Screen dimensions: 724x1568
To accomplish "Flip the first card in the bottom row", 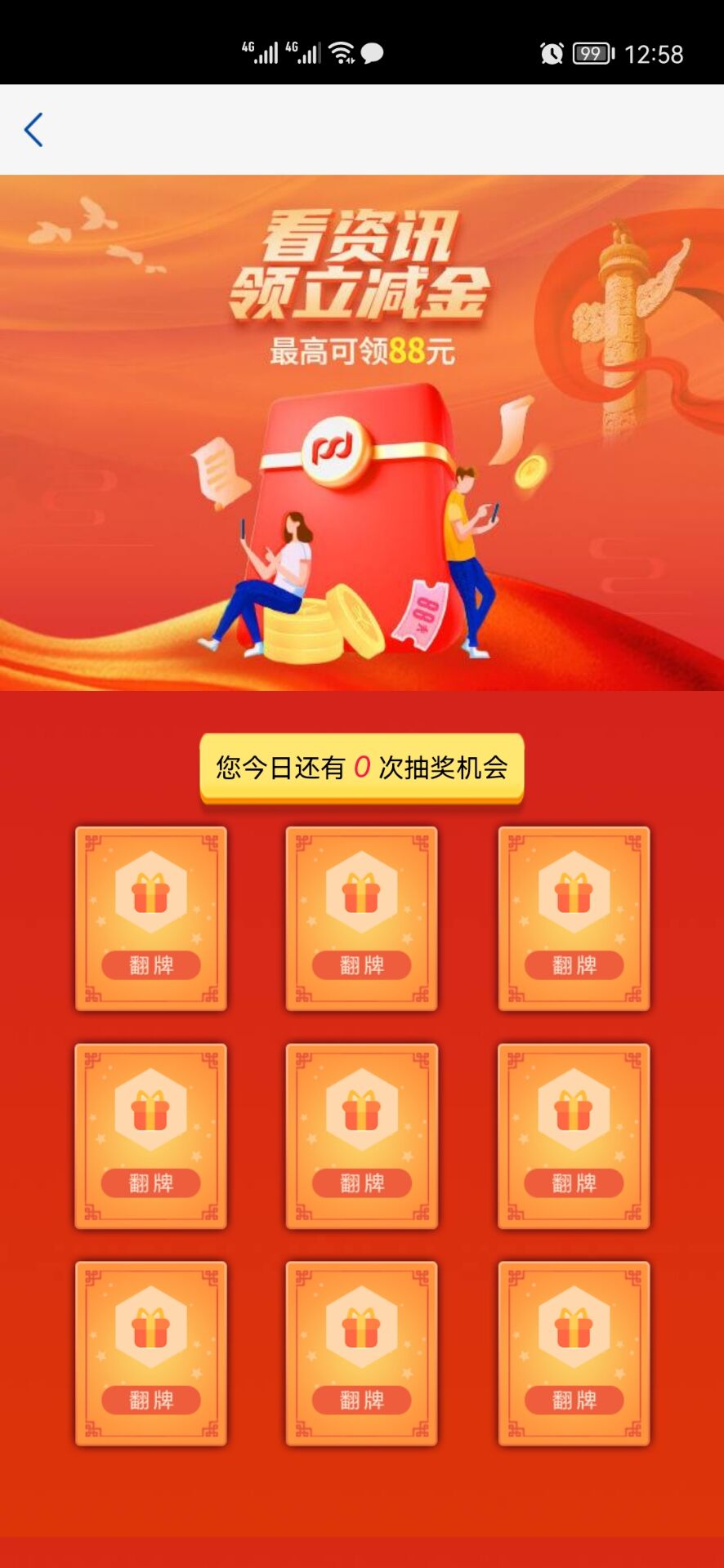I will coord(151,1399).
